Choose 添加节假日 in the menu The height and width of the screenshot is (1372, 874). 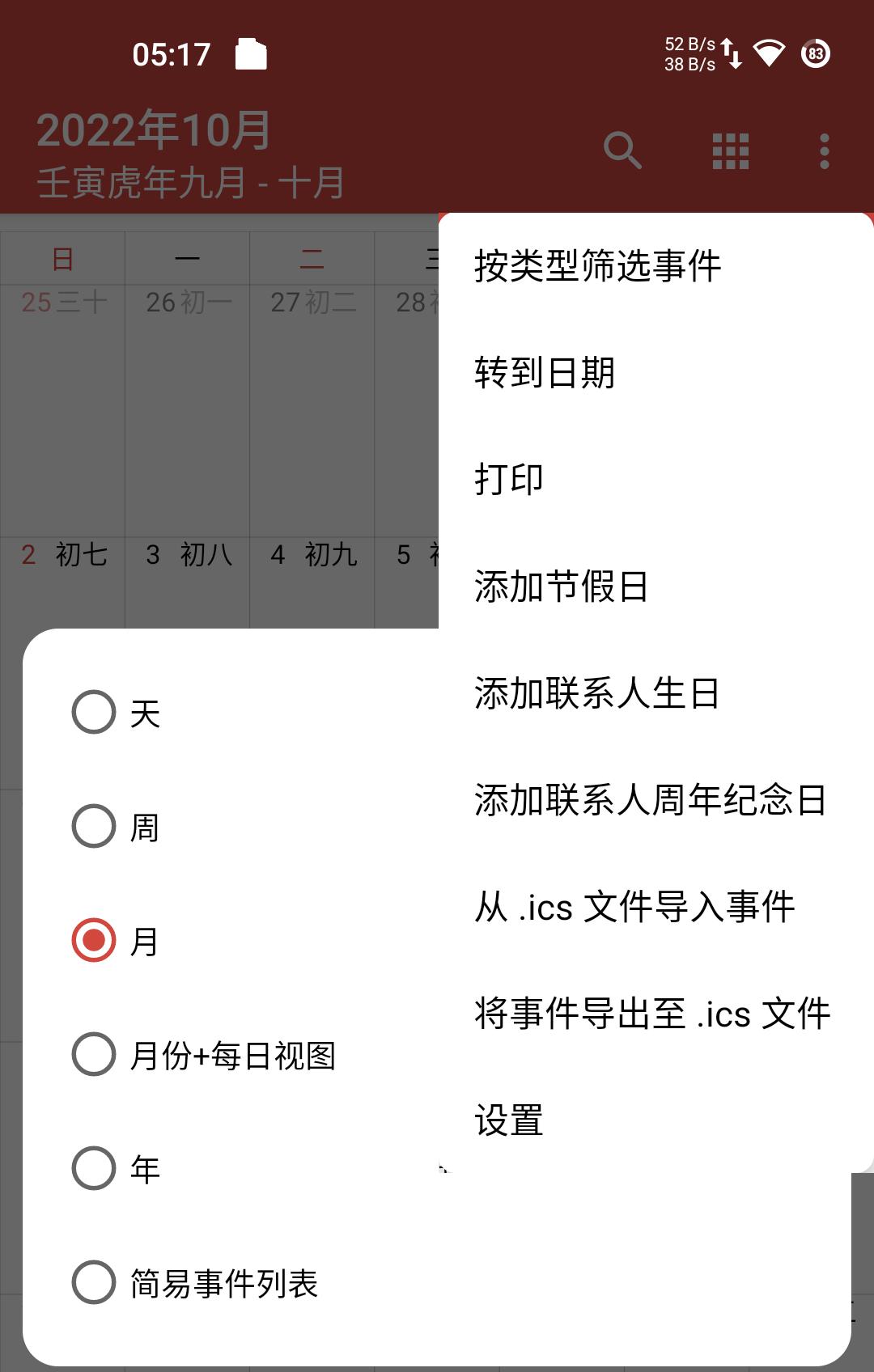[561, 586]
